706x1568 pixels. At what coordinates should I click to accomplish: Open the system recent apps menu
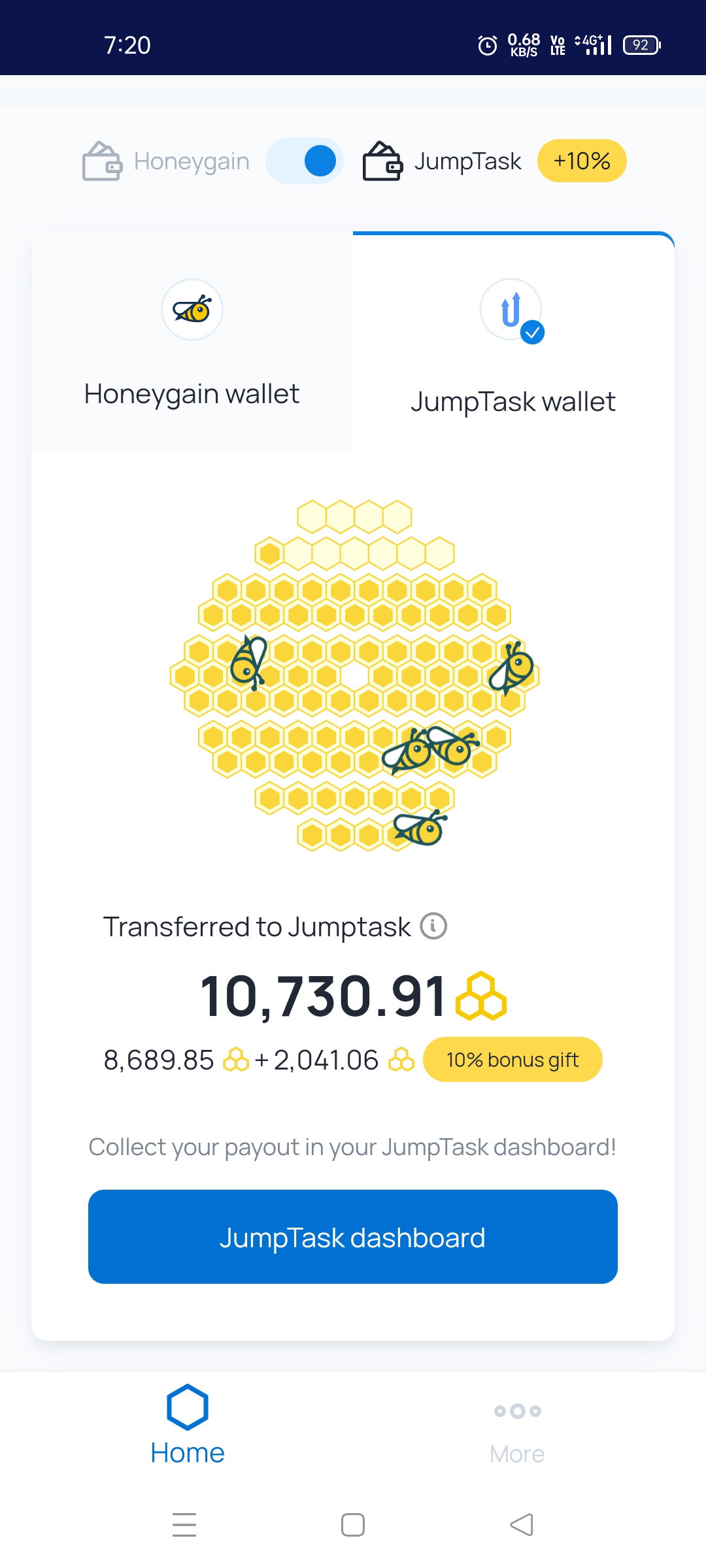point(184,1525)
